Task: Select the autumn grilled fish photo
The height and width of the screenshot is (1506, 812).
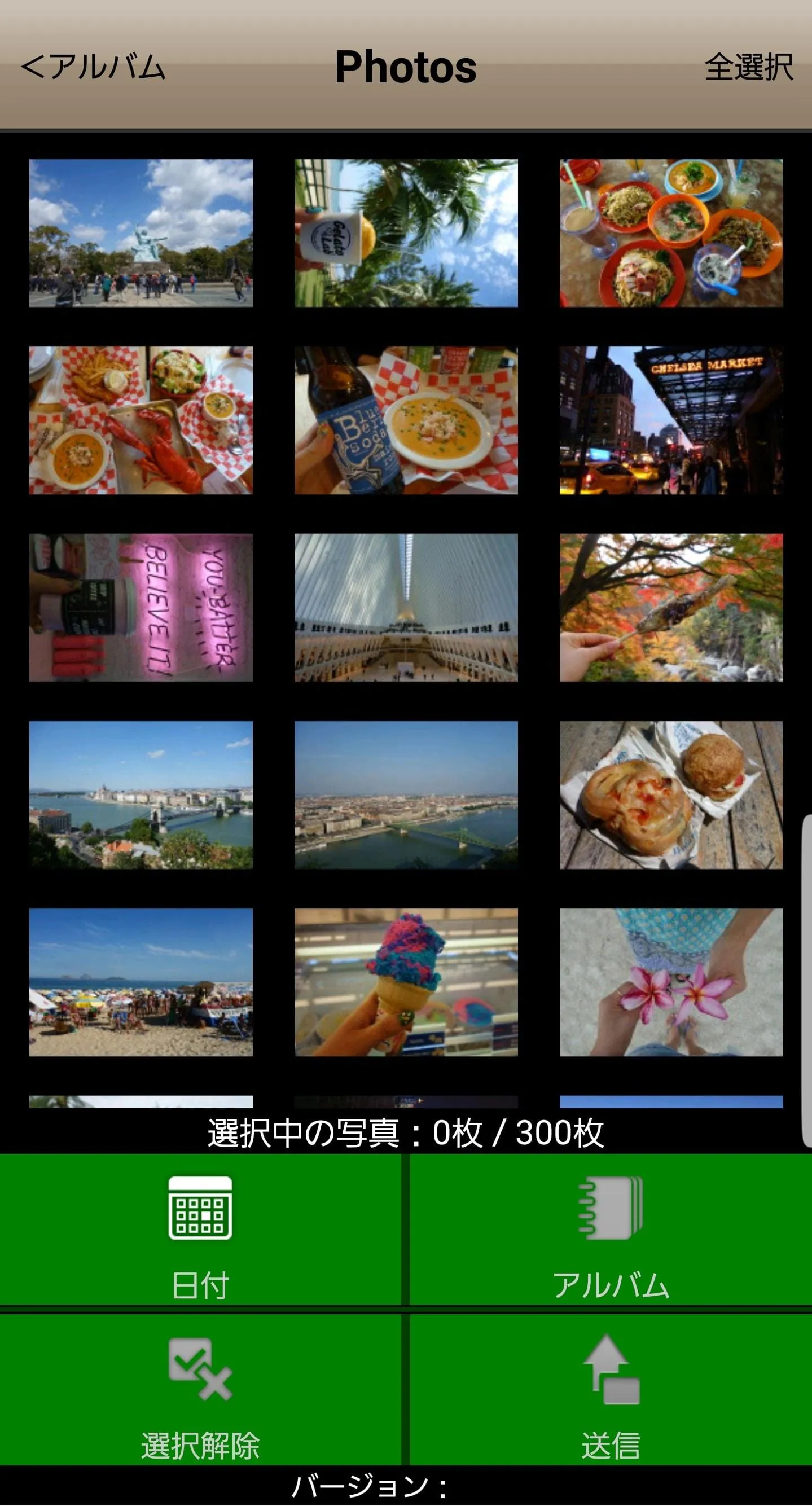Action: pyautogui.click(x=671, y=609)
